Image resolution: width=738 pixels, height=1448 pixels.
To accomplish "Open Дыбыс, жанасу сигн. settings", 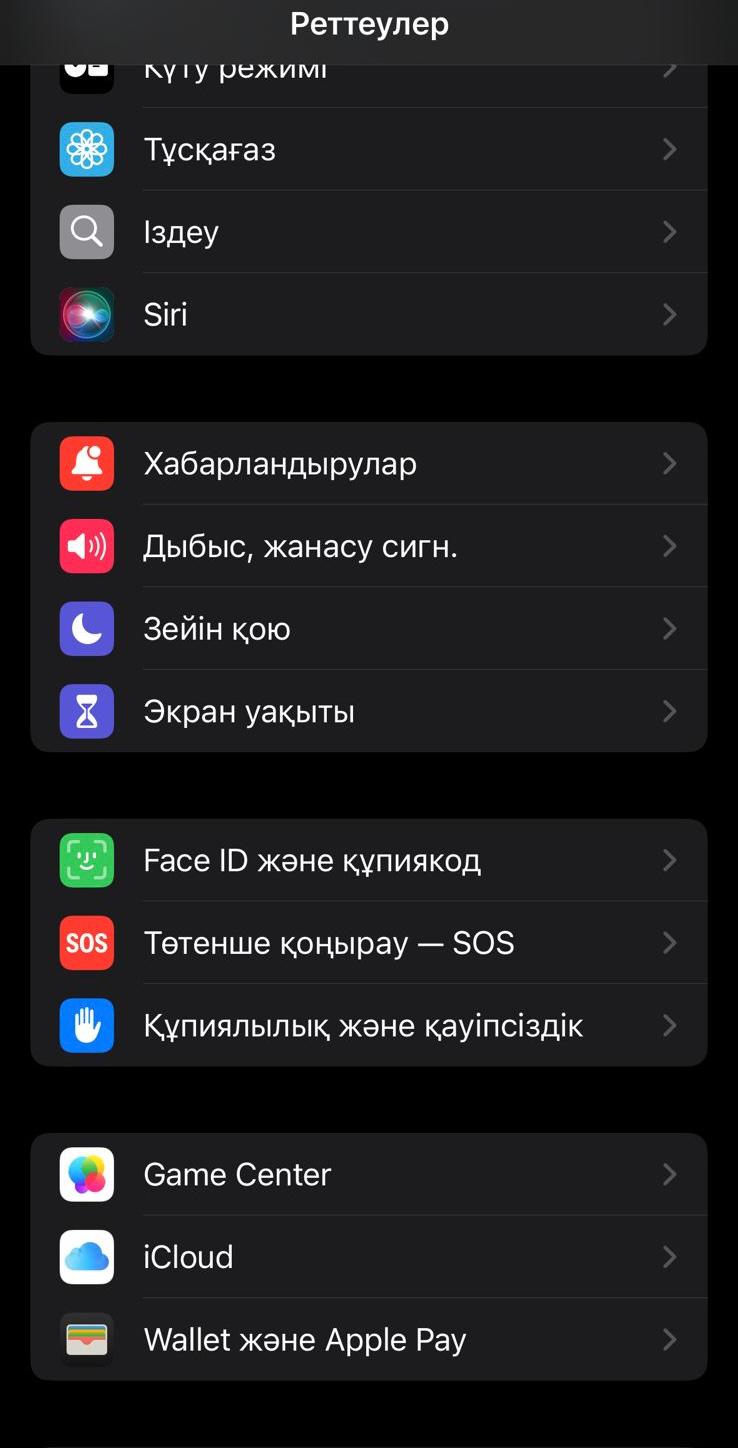I will pos(369,546).
